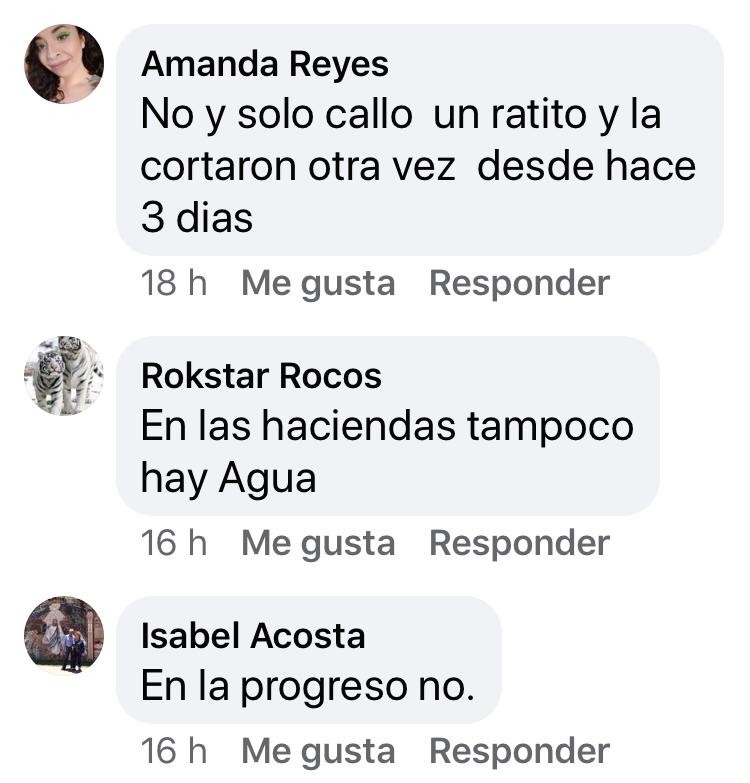The image size is (750, 783).
Task: Like Amanda Reyes's comment
Action: [x=318, y=283]
